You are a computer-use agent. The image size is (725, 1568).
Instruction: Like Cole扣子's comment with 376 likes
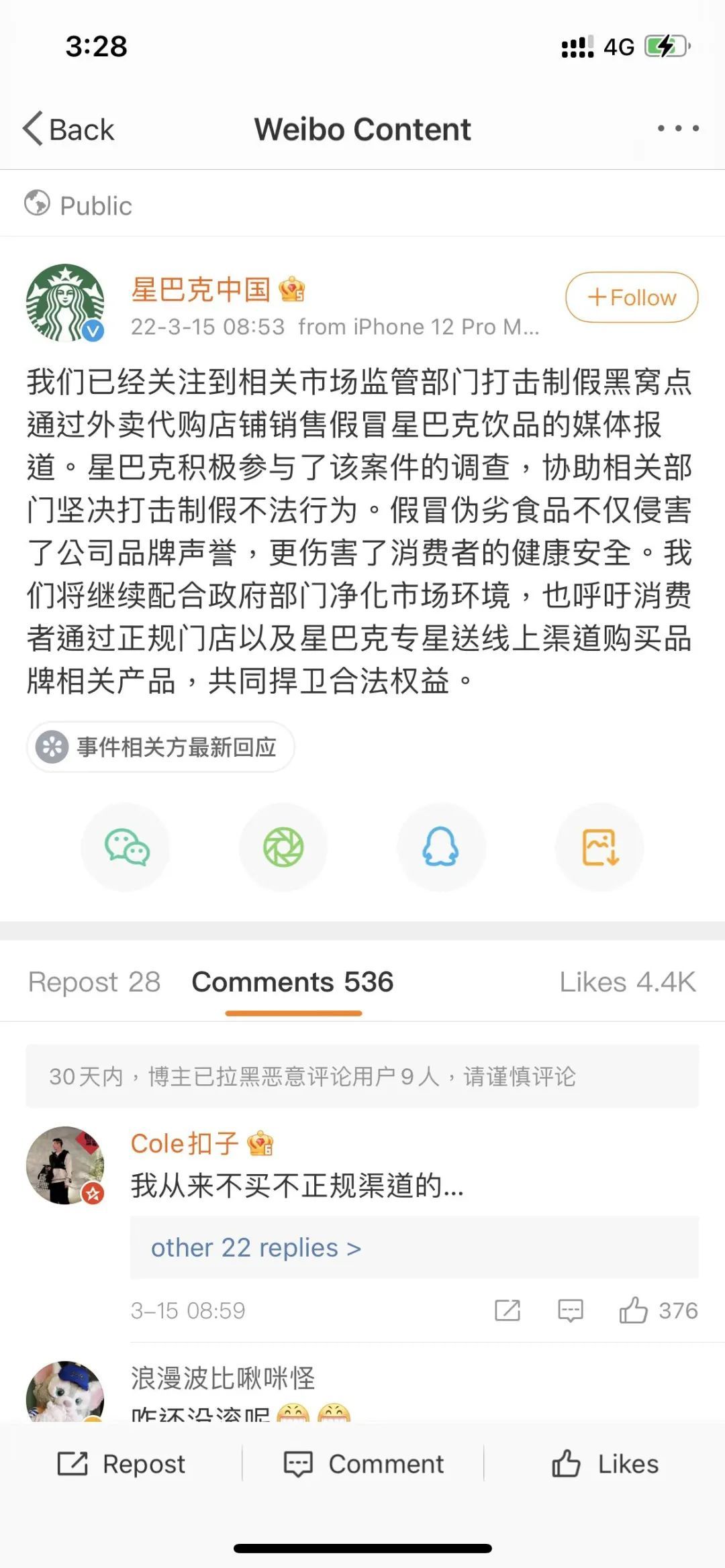633,1310
